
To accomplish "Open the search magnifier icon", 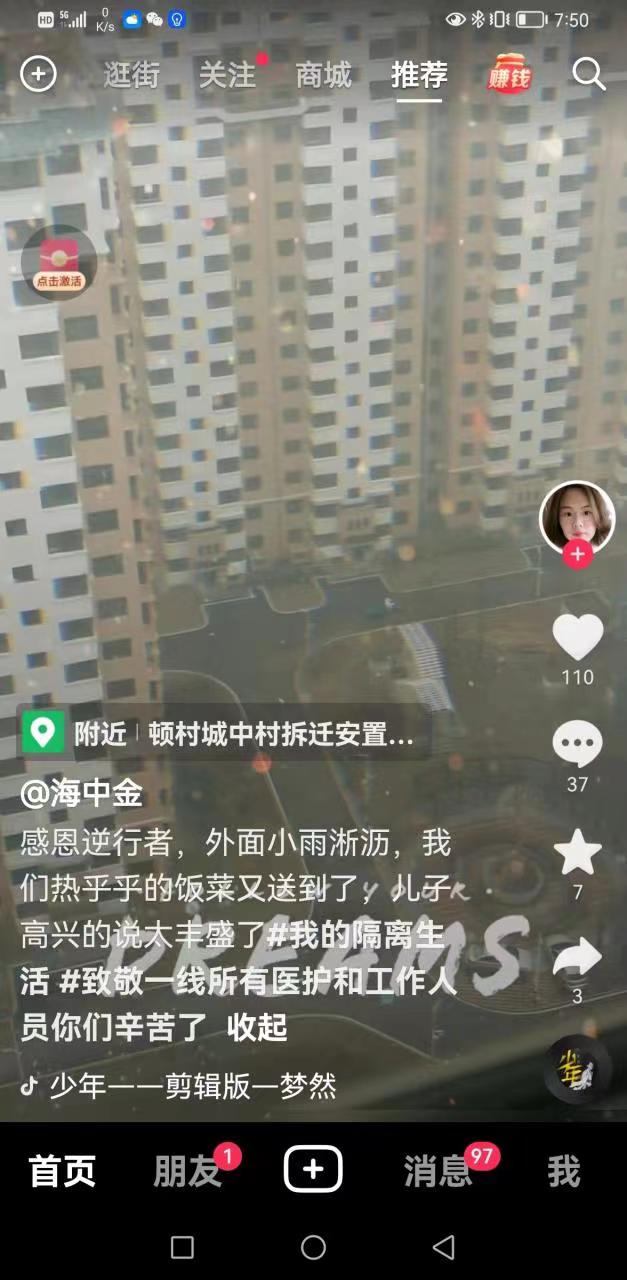I will [x=588, y=74].
